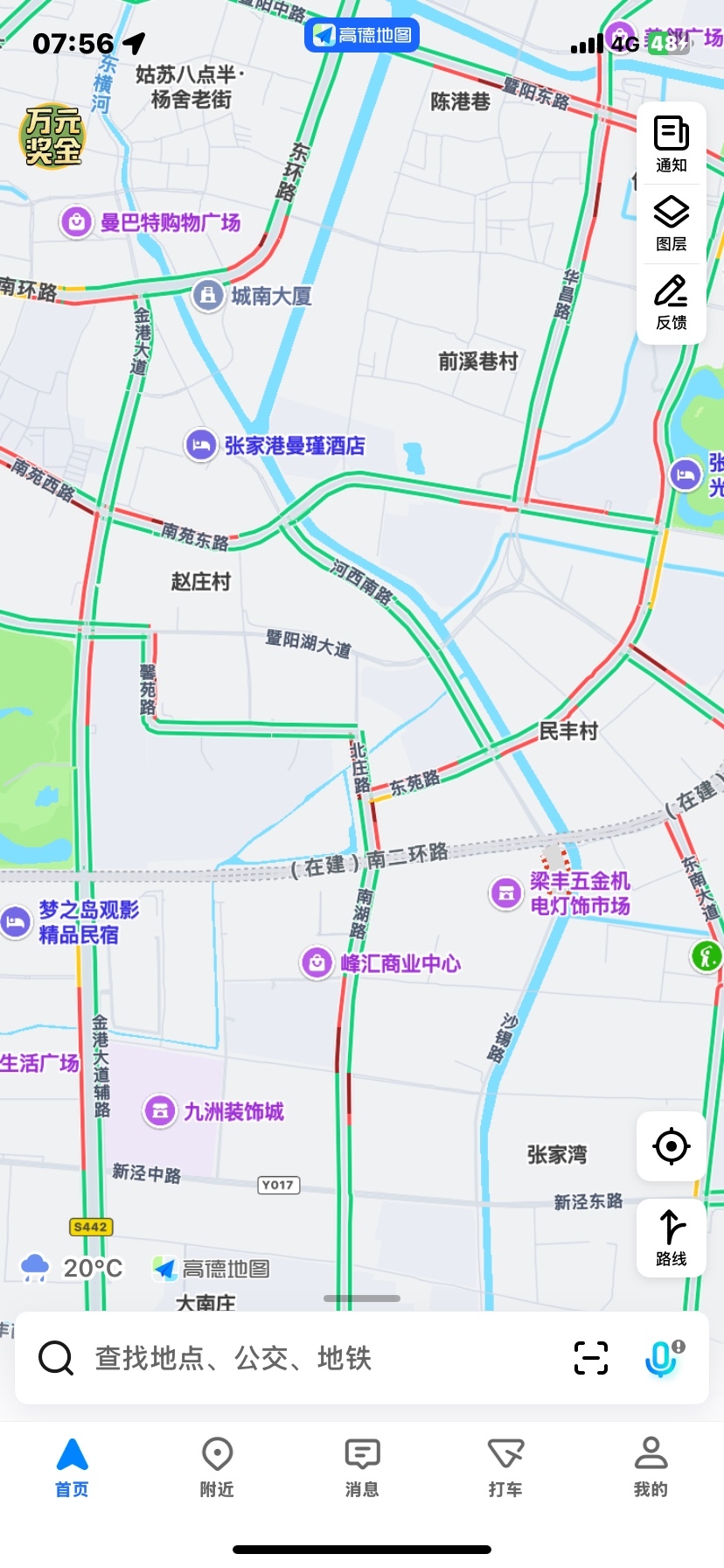Screen dimensions: 724x1568
Task: Switch to the 打车 tab
Action: pos(505,1466)
